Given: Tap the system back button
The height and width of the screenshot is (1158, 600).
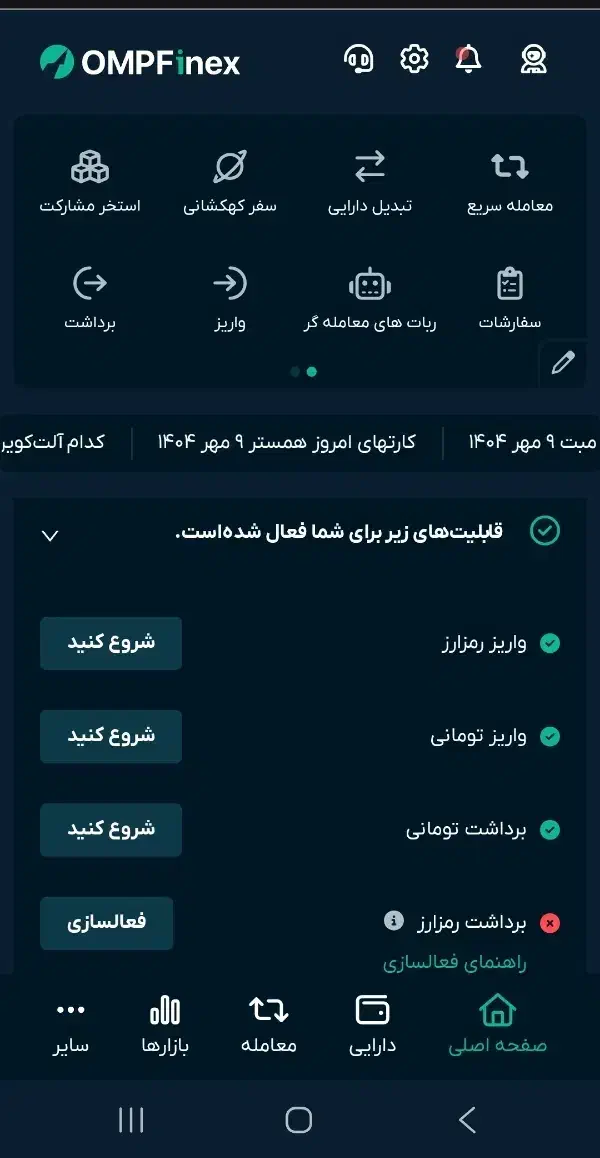Looking at the screenshot, I should click(466, 1120).
